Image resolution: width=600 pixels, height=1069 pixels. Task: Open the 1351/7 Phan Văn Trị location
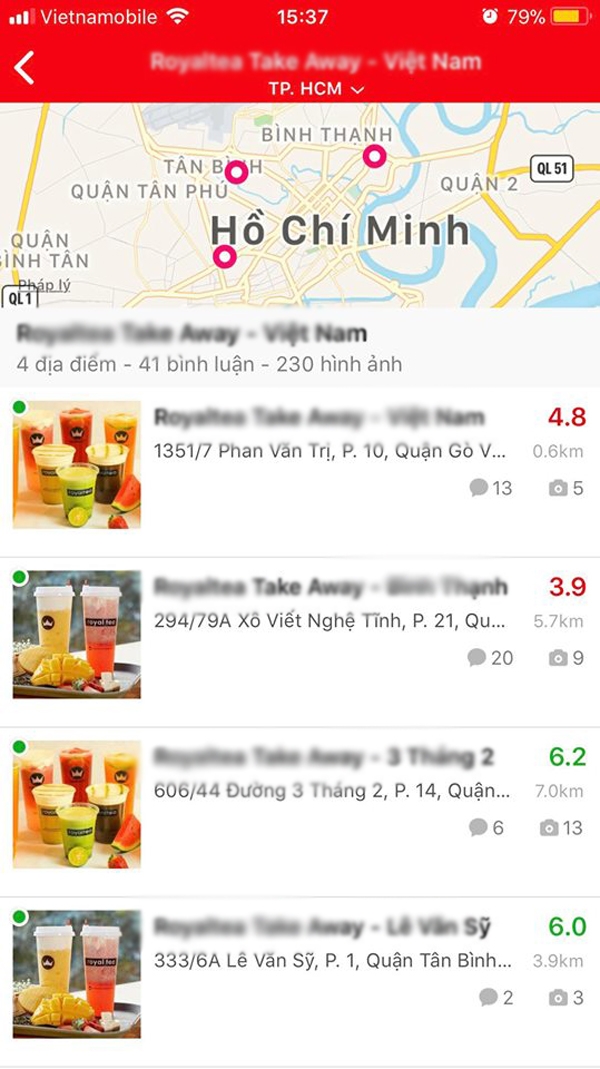[330, 451]
